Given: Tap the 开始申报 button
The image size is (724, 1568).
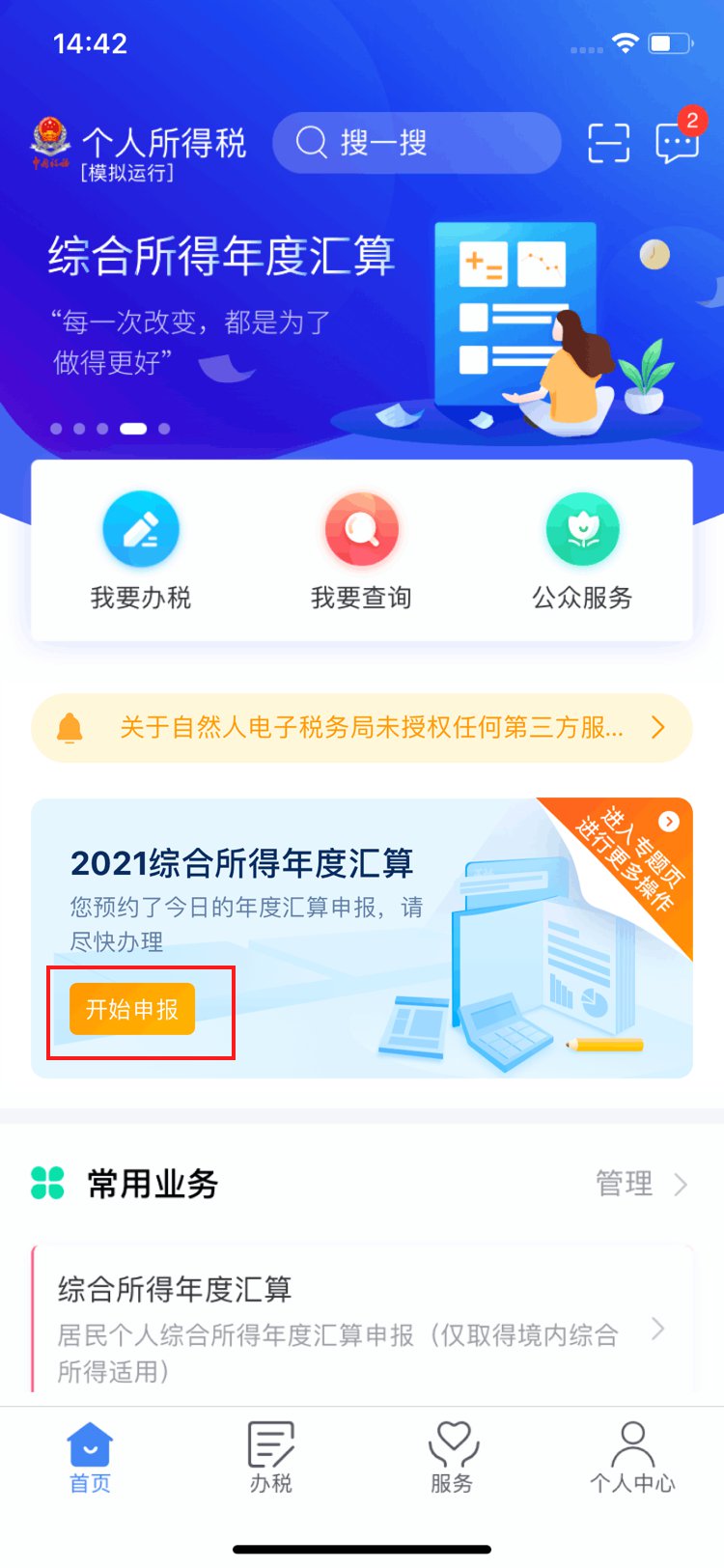Looking at the screenshot, I should click(x=132, y=1009).
